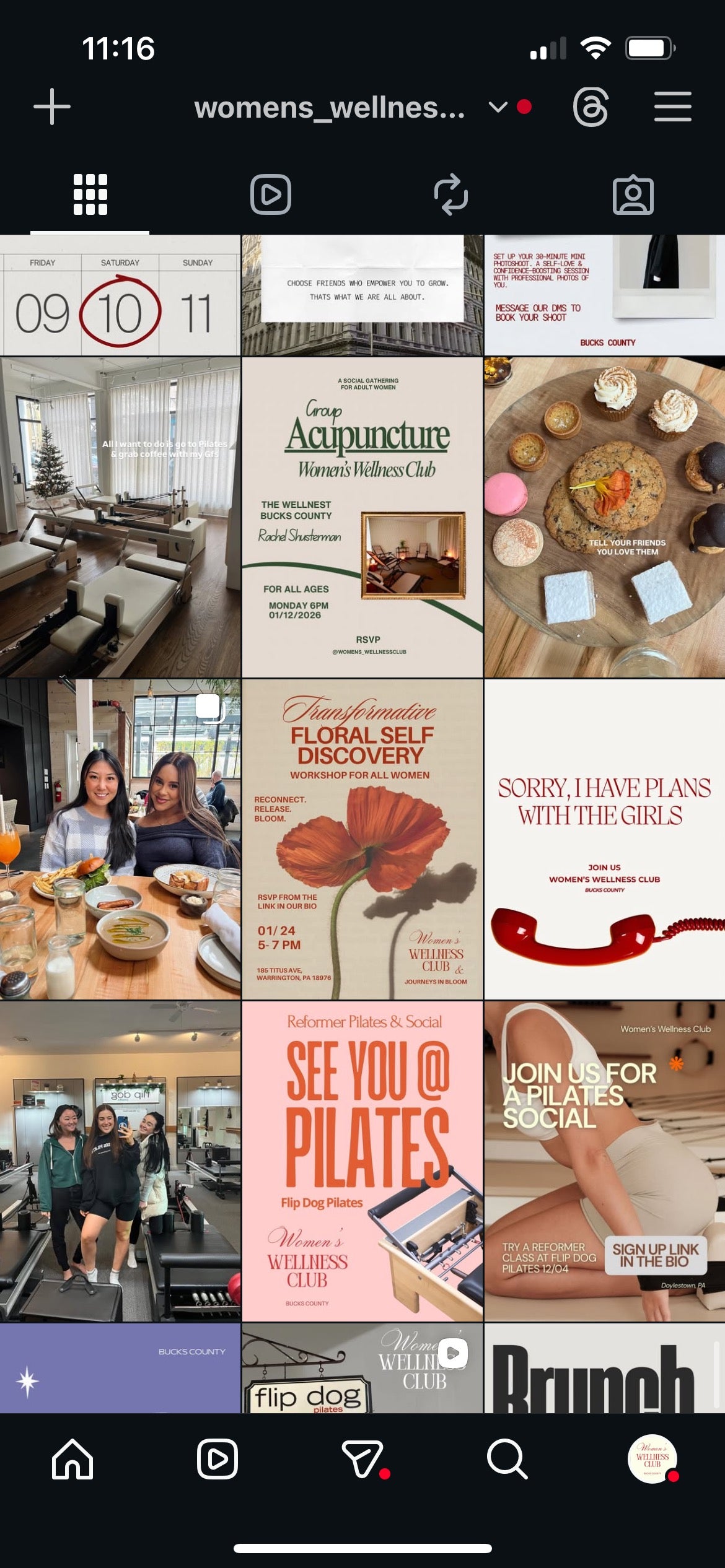This screenshot has height=1568, width=725.
Task: Open the 'Join us for a Pilates Social' post
Action: click(604, 1161)
